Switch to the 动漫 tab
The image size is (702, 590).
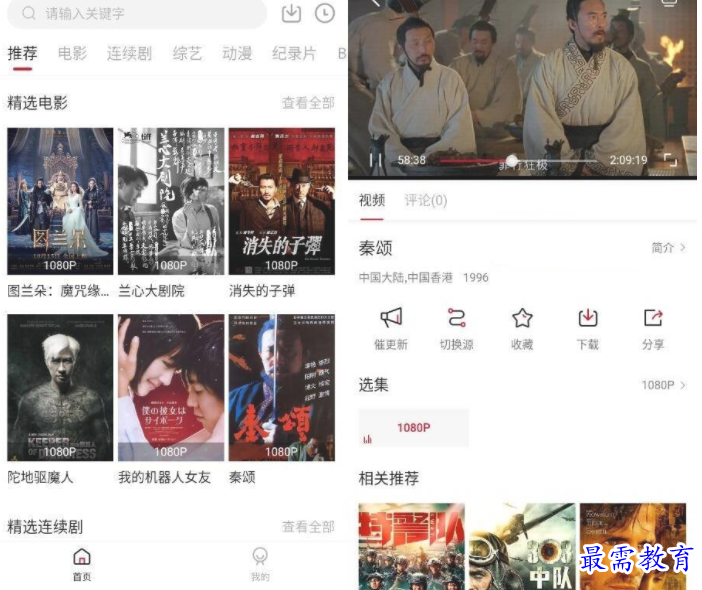(237, 53)
